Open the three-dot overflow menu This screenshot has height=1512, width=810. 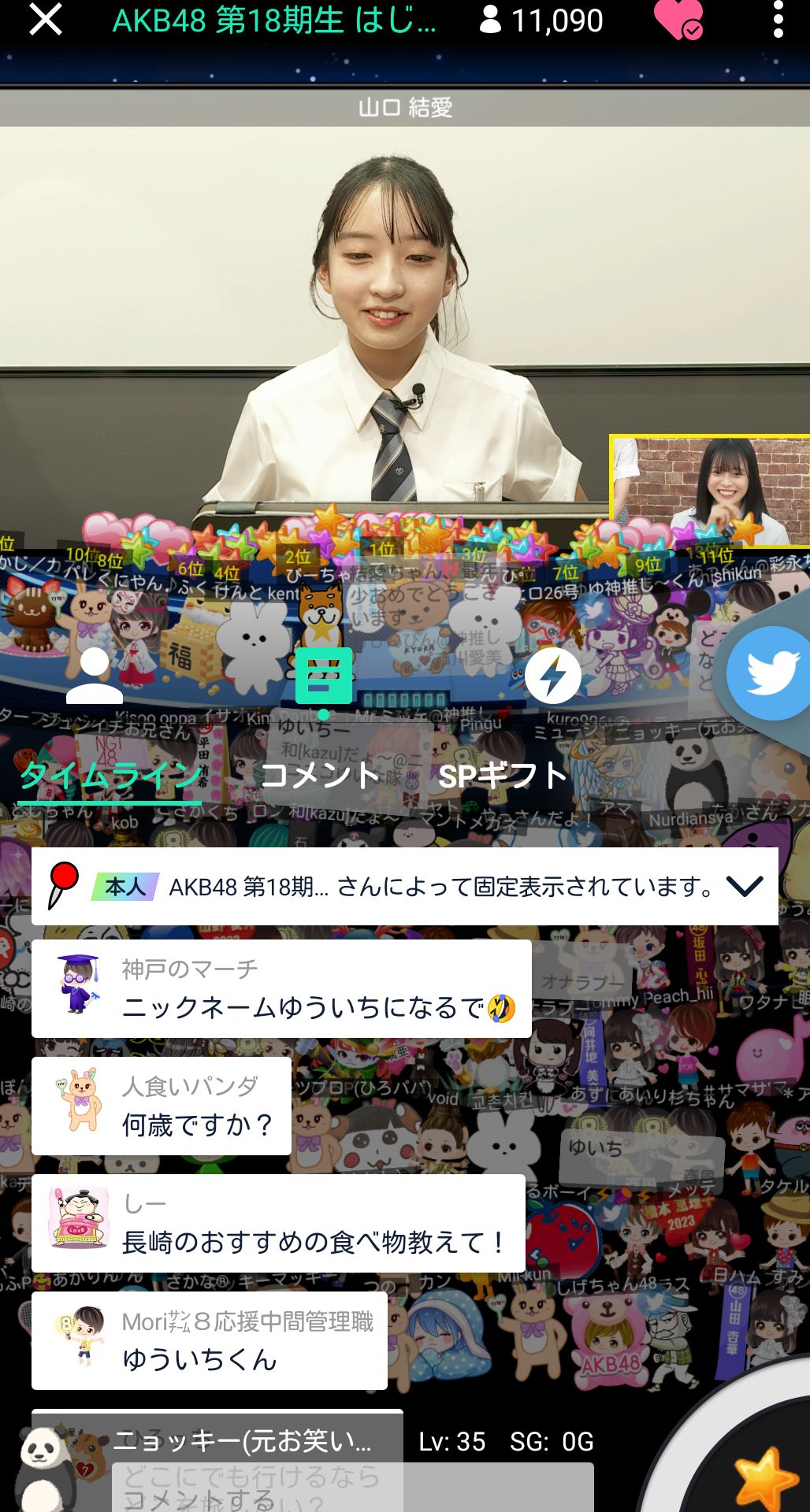[x=778, y=20]
